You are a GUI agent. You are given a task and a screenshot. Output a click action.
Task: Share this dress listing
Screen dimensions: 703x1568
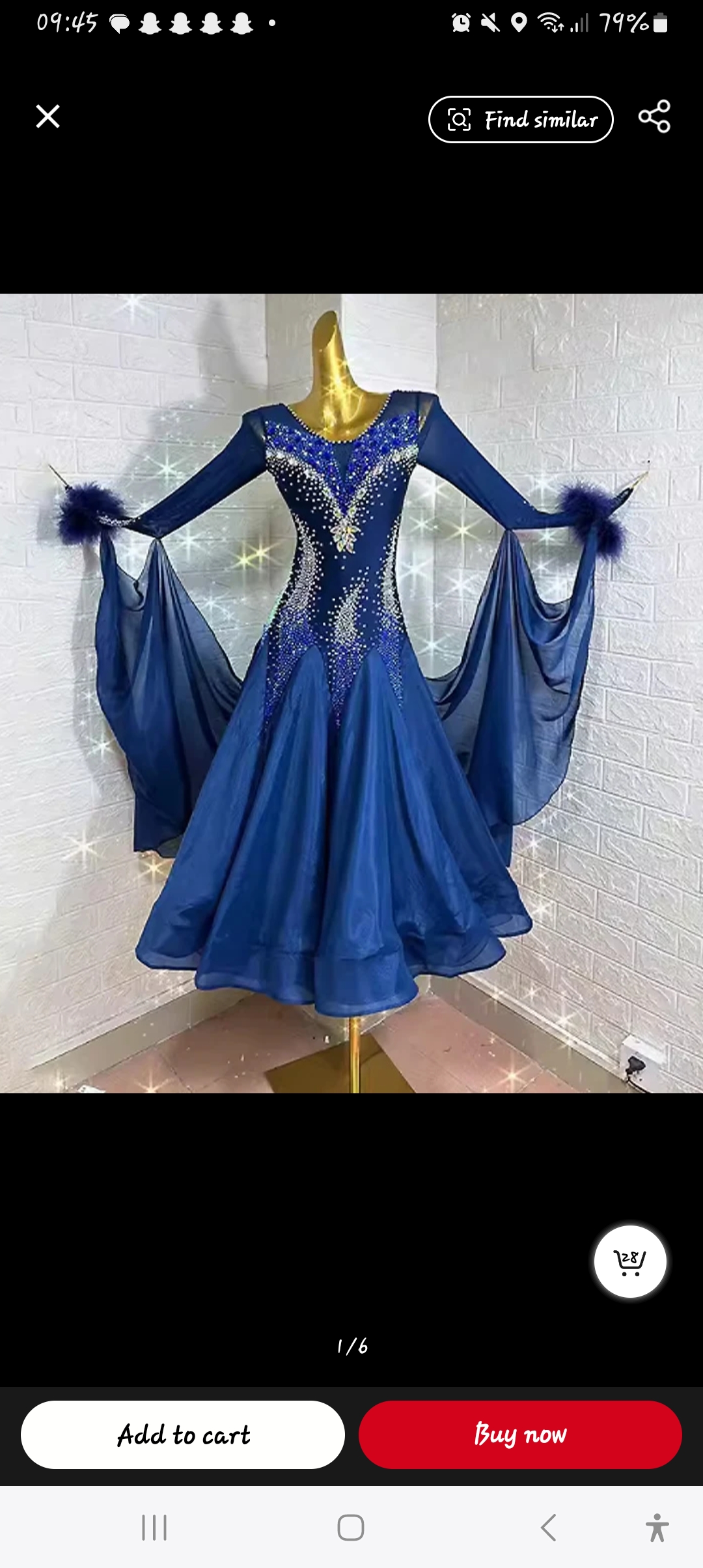click(x=654, y=117)
